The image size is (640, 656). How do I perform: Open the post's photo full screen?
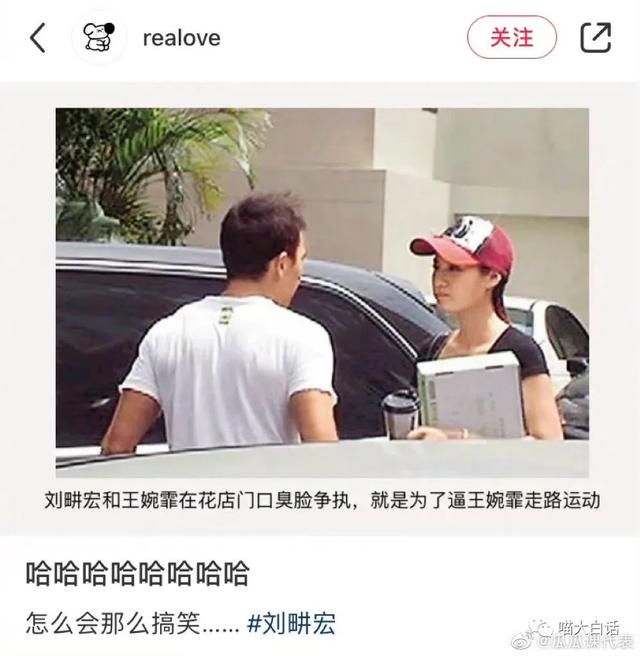(x=322, y=290)
